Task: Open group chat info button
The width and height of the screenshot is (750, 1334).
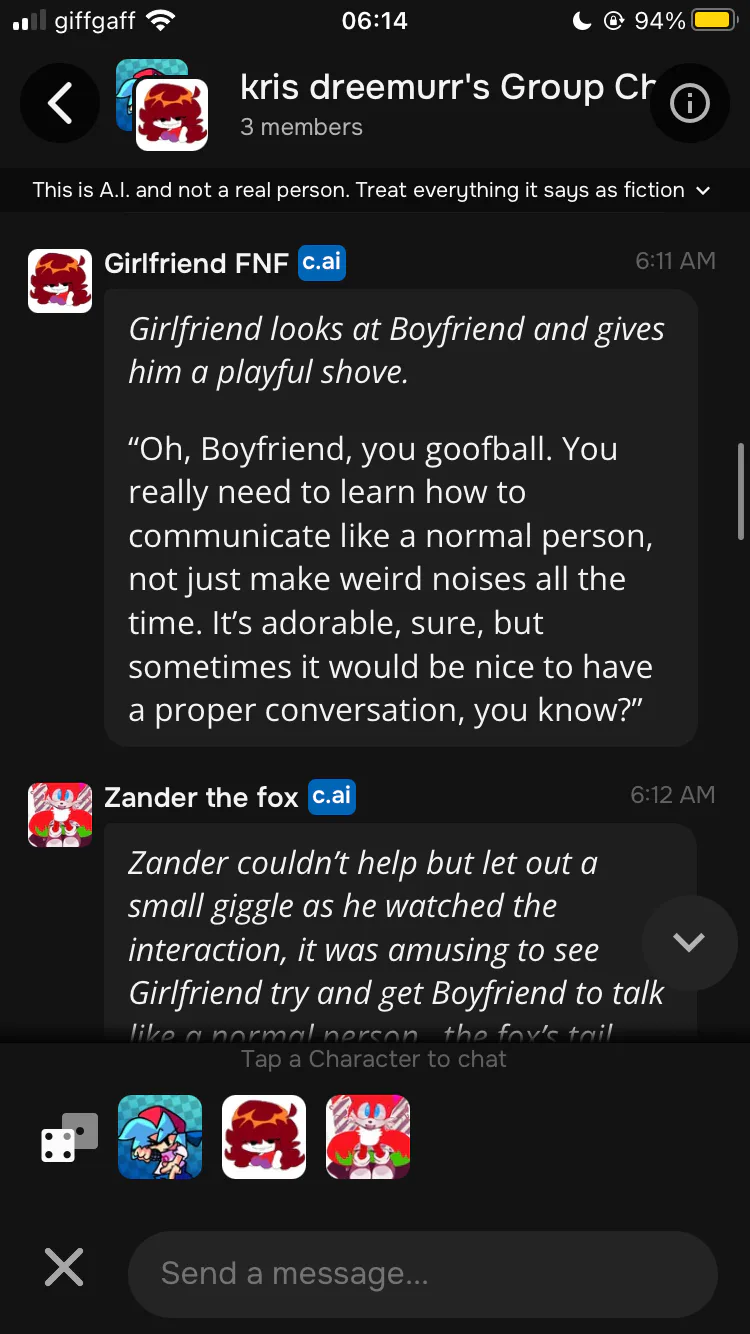Action: (689, 103)
